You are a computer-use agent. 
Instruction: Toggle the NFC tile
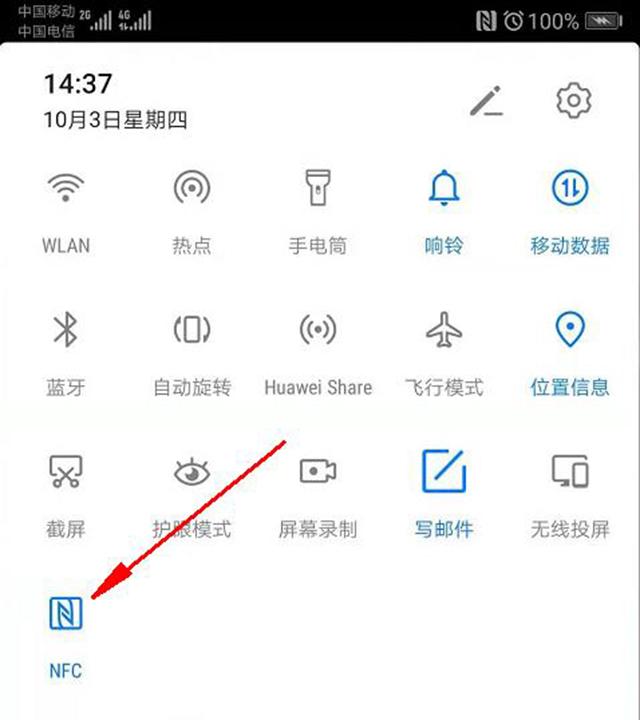click(66, 614)
